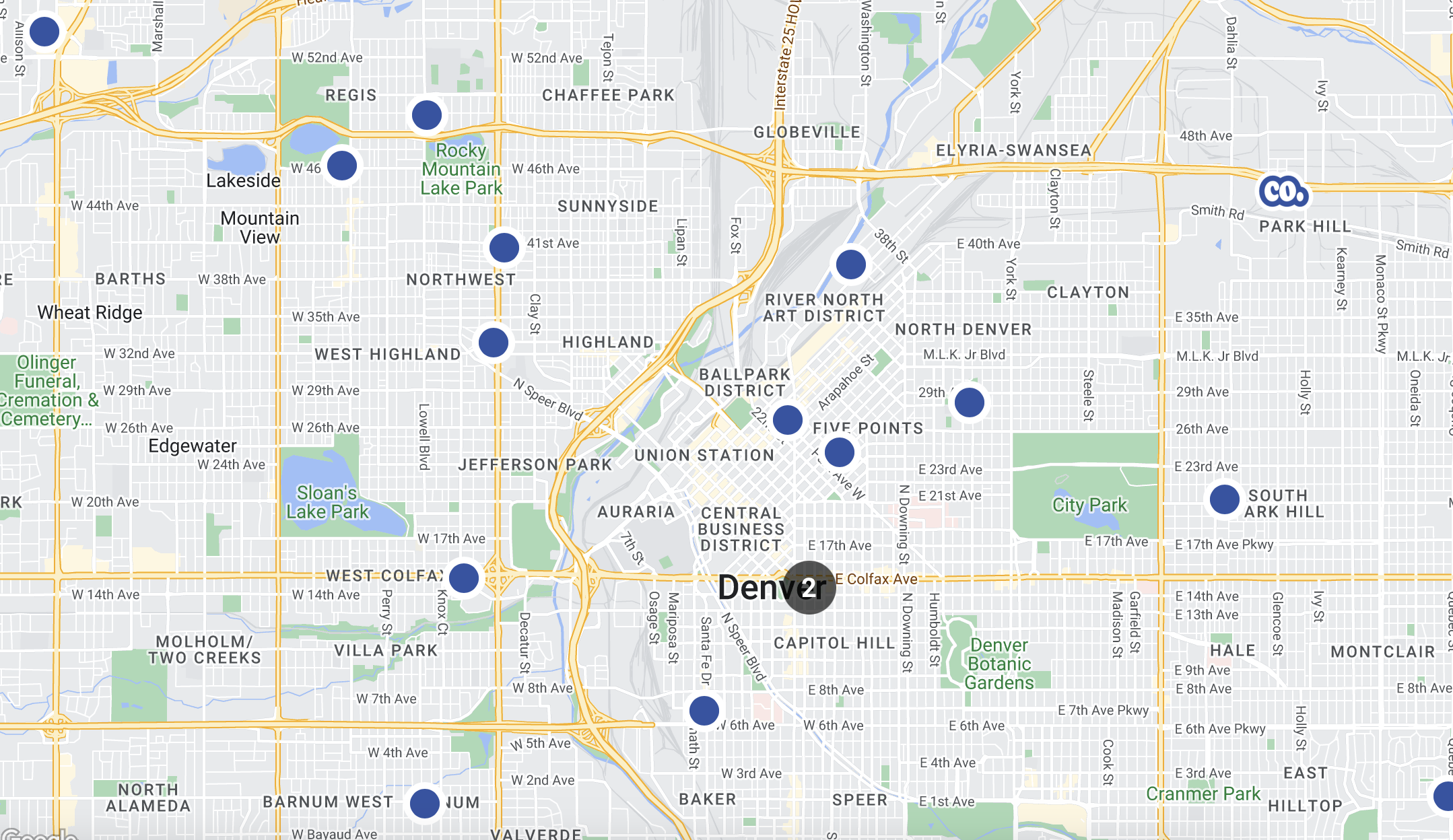Select the pin near W 6th Ave and Santa Fe
1453x840 pixels.
click(x=704, y=711)
